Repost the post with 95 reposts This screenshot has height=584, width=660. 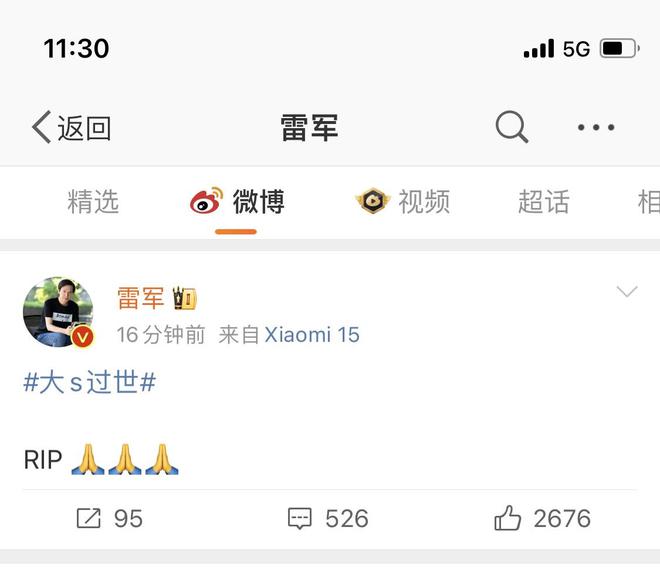[x=110, y=518]
